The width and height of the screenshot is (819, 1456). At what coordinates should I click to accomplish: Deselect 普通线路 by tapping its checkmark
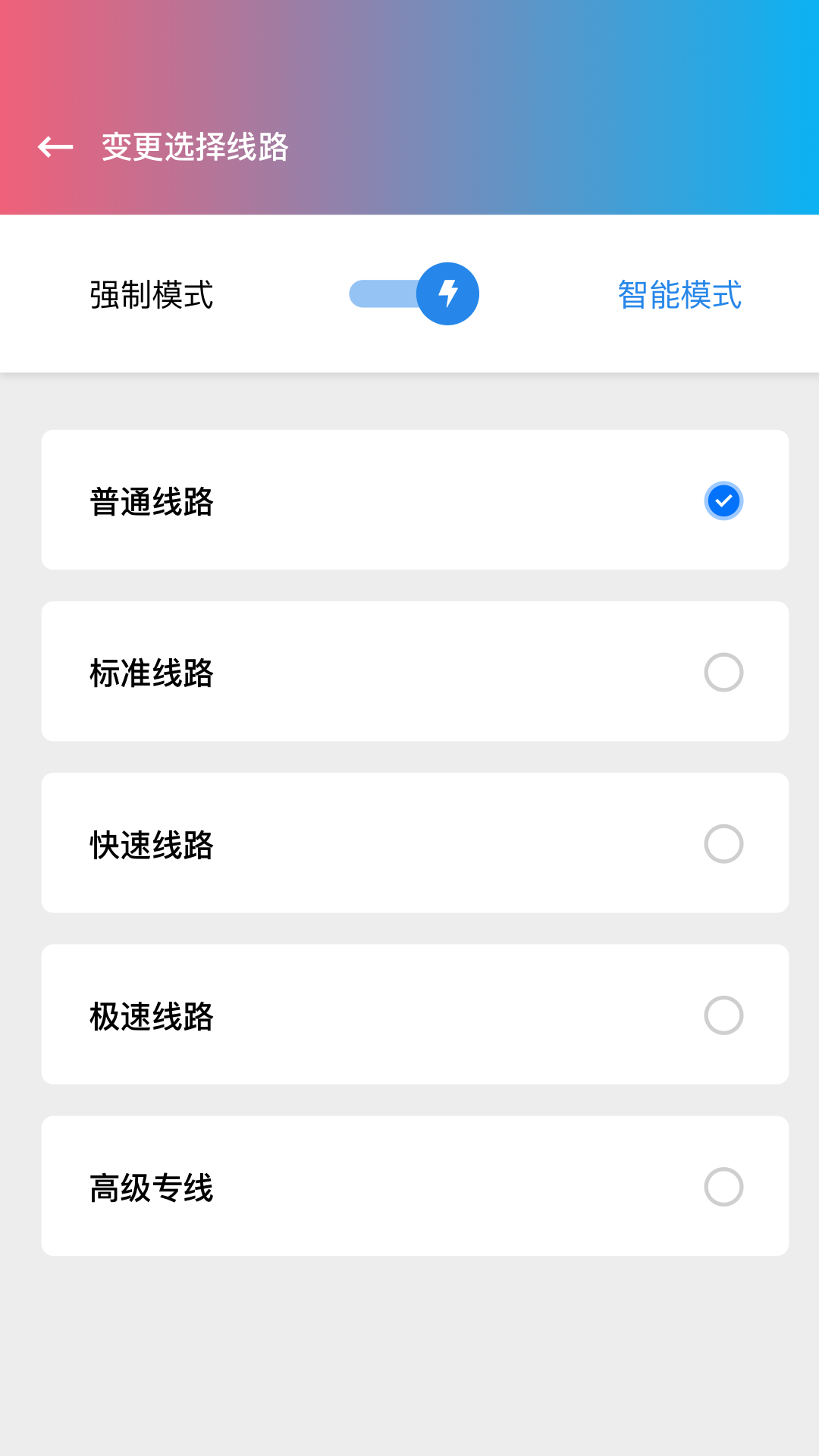click(x=724, y=500)
